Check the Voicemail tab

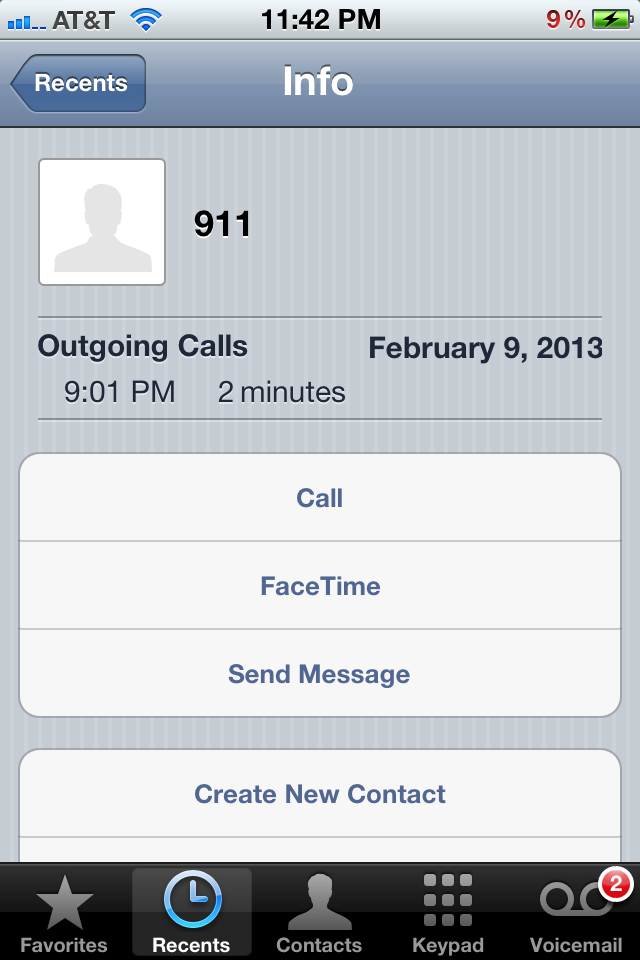576,913
